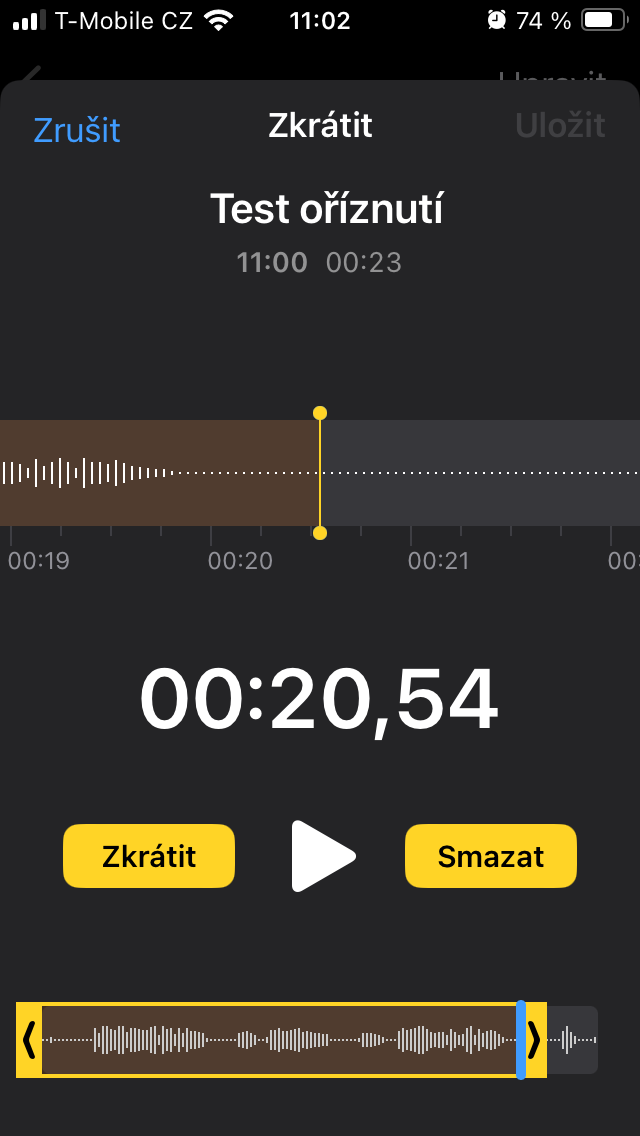Cancel trimming with Zrušit

click(x=77, y=130)
